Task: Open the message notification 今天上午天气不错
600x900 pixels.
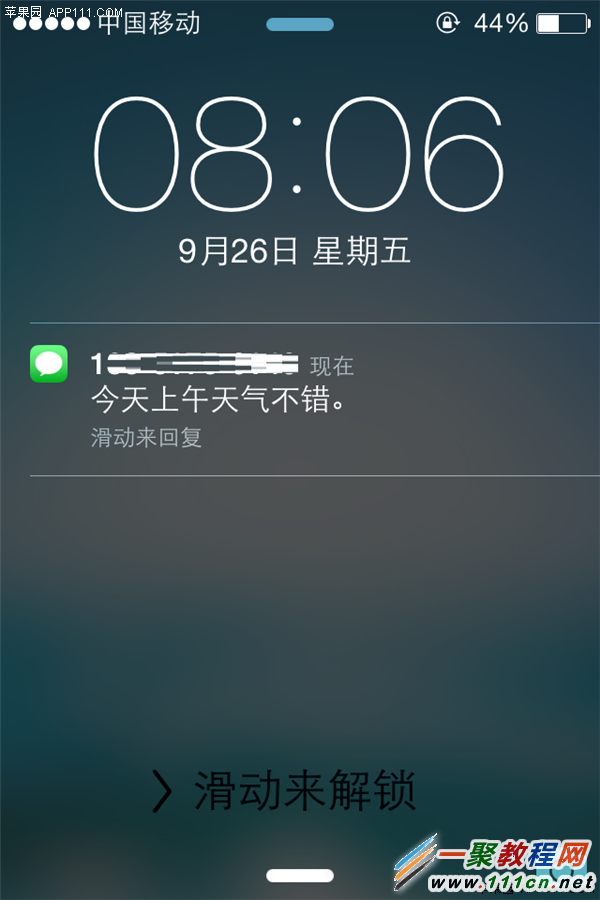Action: click(x=220, y=401)
